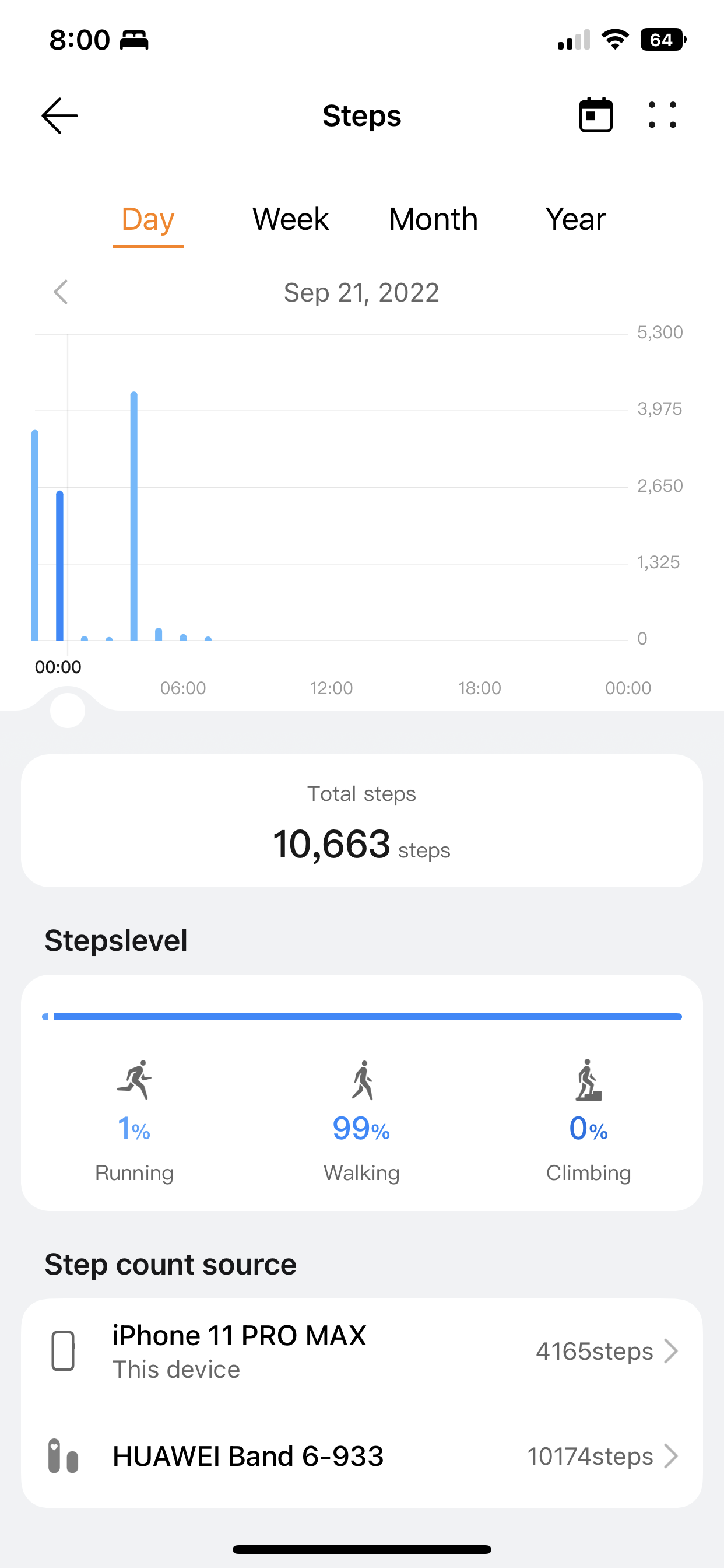The height and width of the screenshot is (1568, 724).
Task: Switch to the Week tab
Action: [290, 220]
